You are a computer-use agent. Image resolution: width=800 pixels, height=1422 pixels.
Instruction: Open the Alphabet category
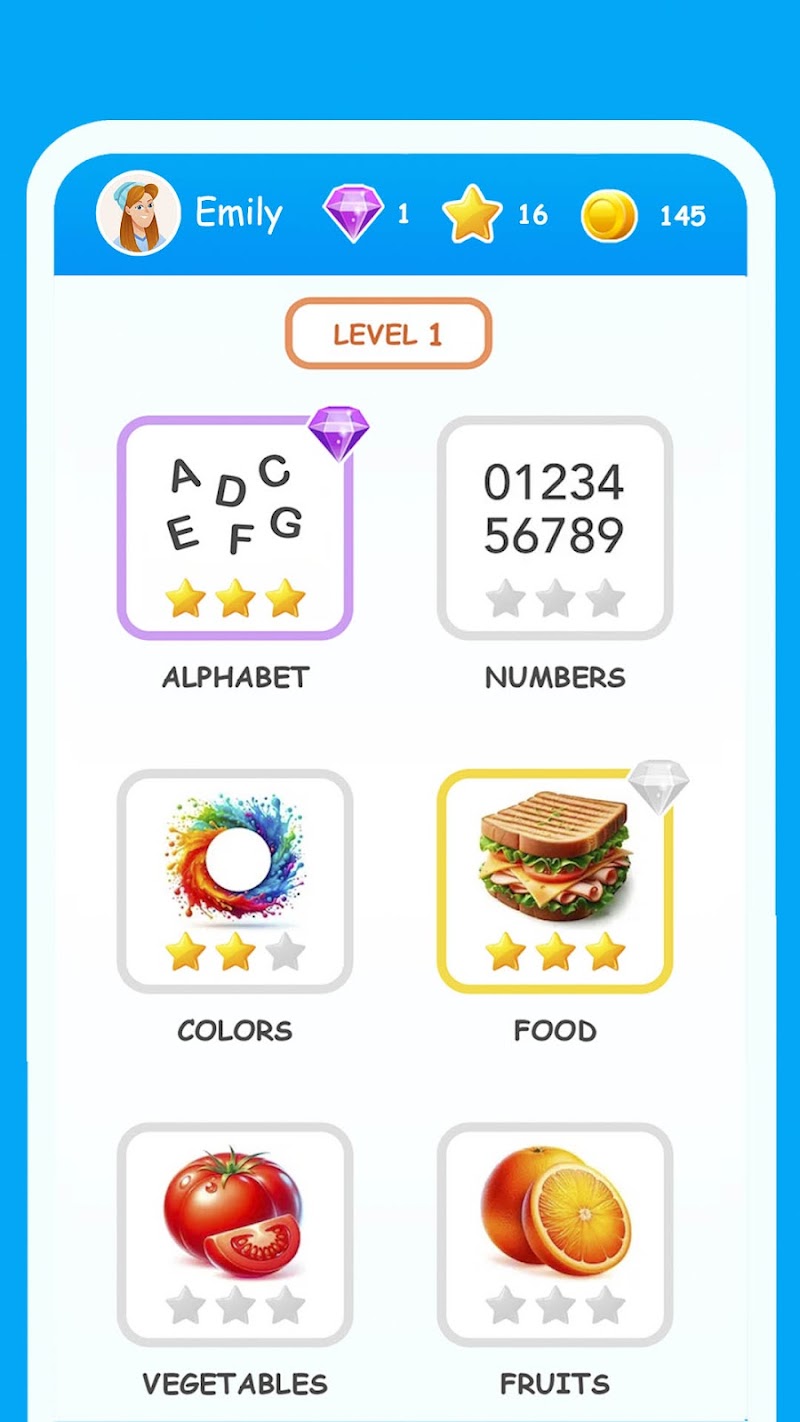pos(235,528)
